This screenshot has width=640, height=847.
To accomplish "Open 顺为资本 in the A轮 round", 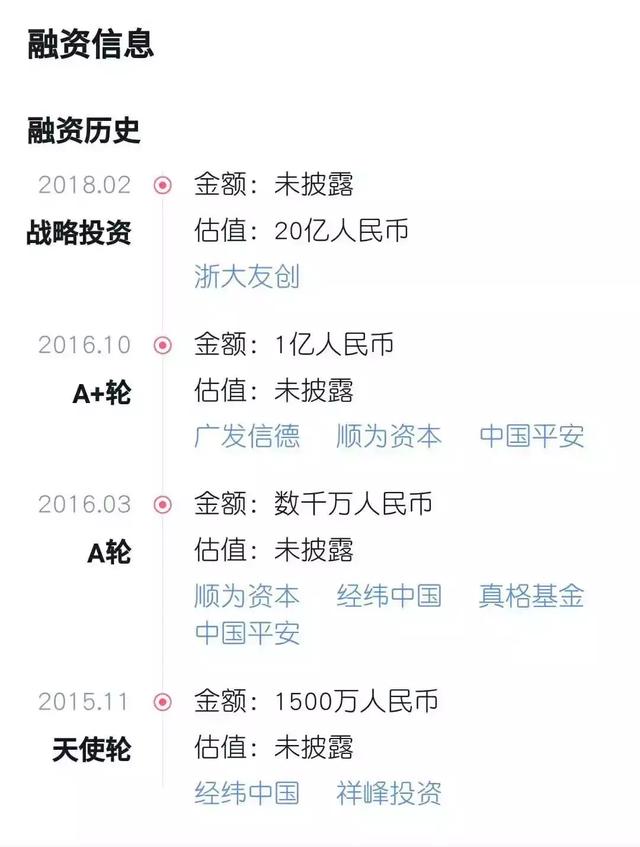I will (246, 596).
